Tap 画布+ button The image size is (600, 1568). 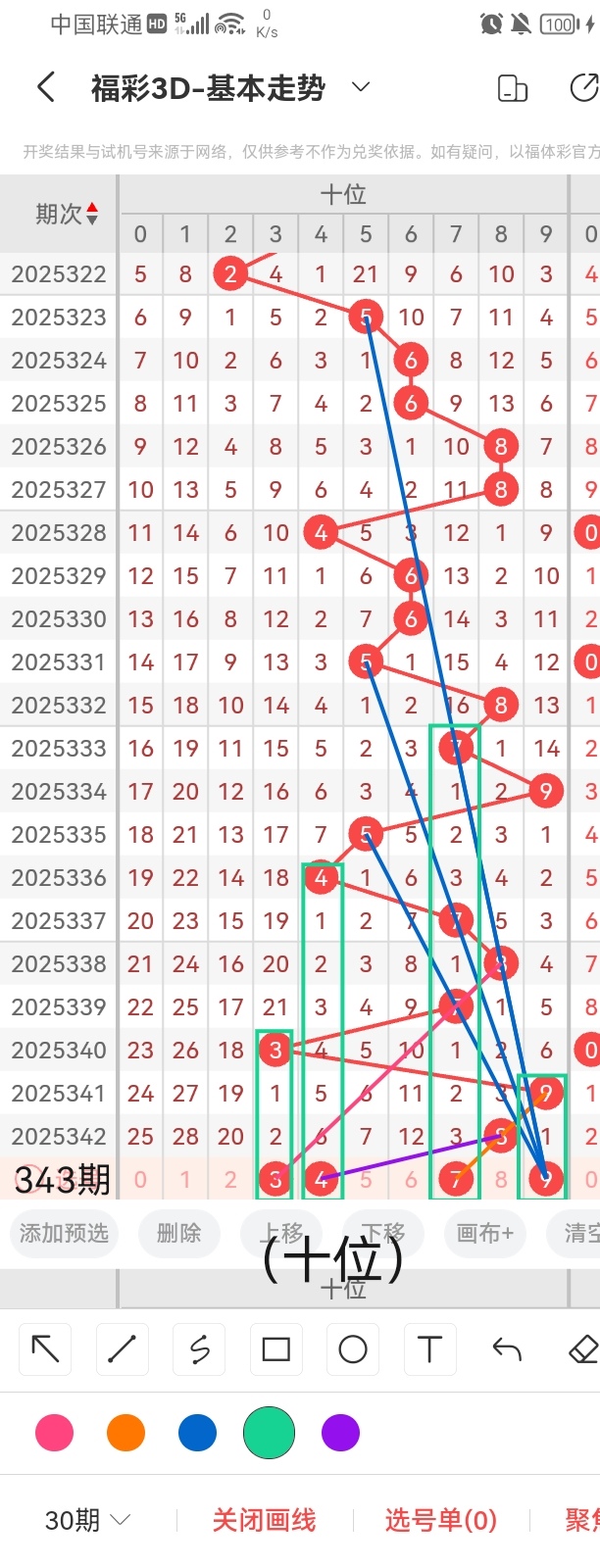[484, 1233]
